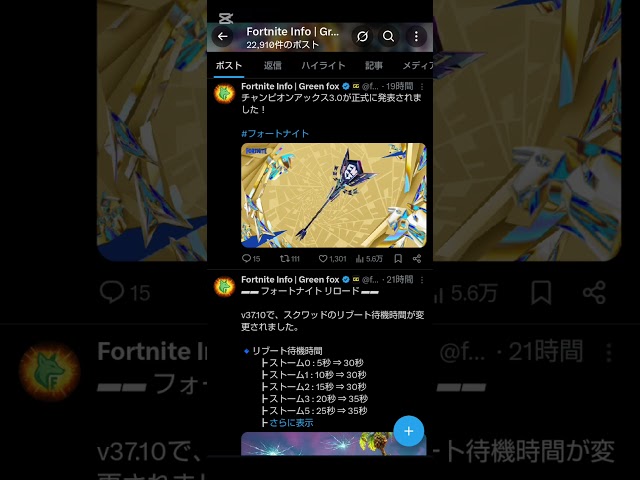This screenshot has height=480, width=640.
Task: Switch to the 返信 tab
Action: pyautogui.click(x=272, y=65)
